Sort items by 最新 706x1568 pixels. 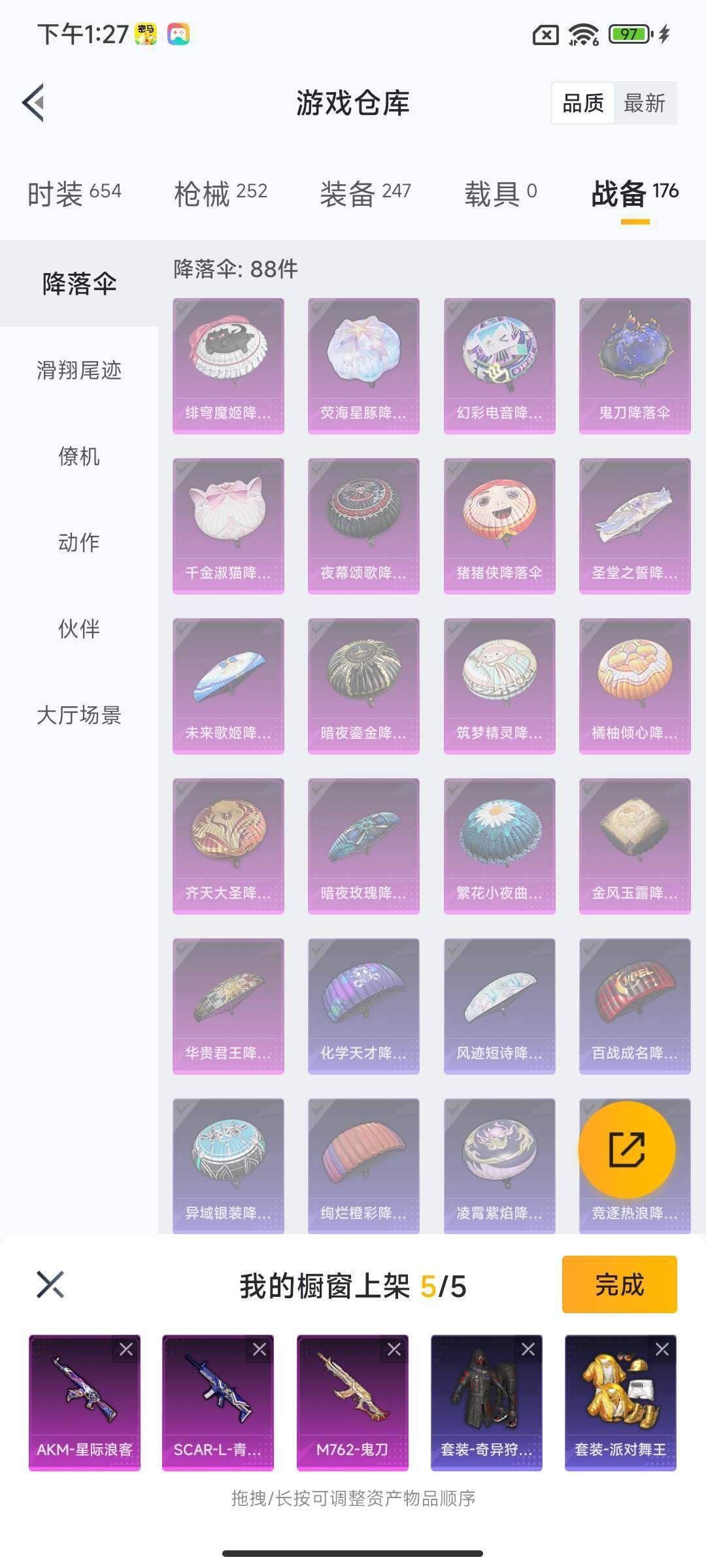pyautogui.click(x=645, y=103)
